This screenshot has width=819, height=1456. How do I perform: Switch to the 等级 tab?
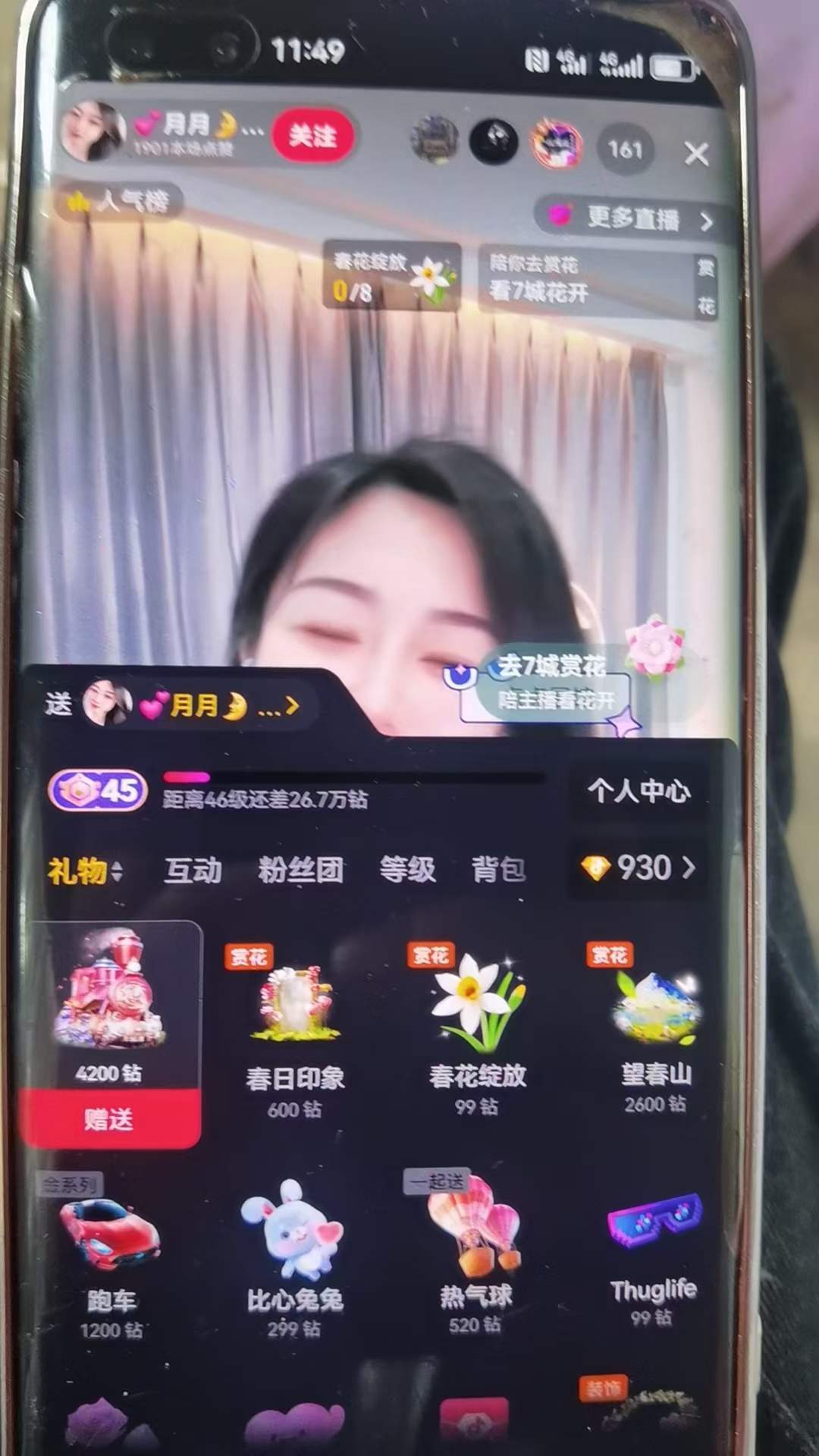tap(407, 869)
